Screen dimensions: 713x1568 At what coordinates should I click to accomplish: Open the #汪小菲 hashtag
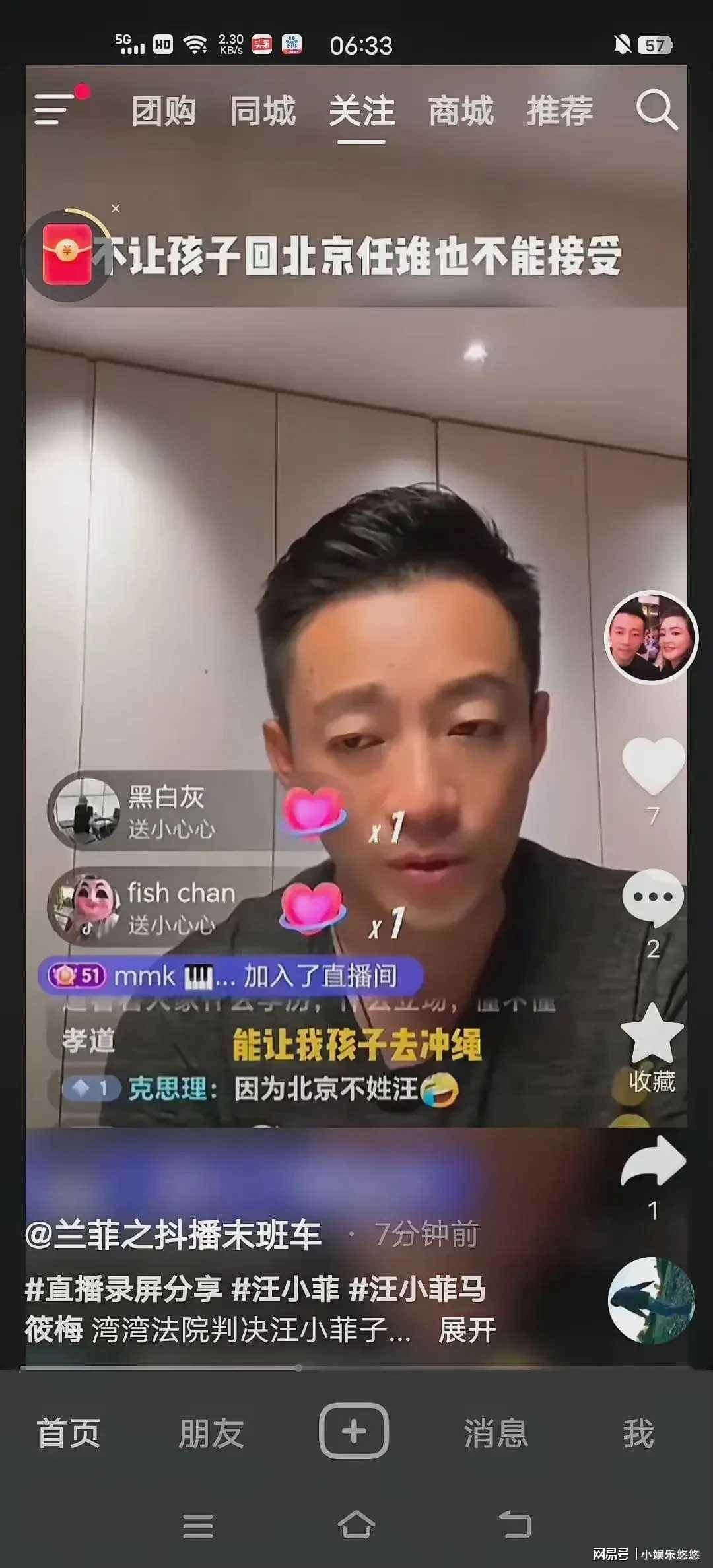[286, 1289]
